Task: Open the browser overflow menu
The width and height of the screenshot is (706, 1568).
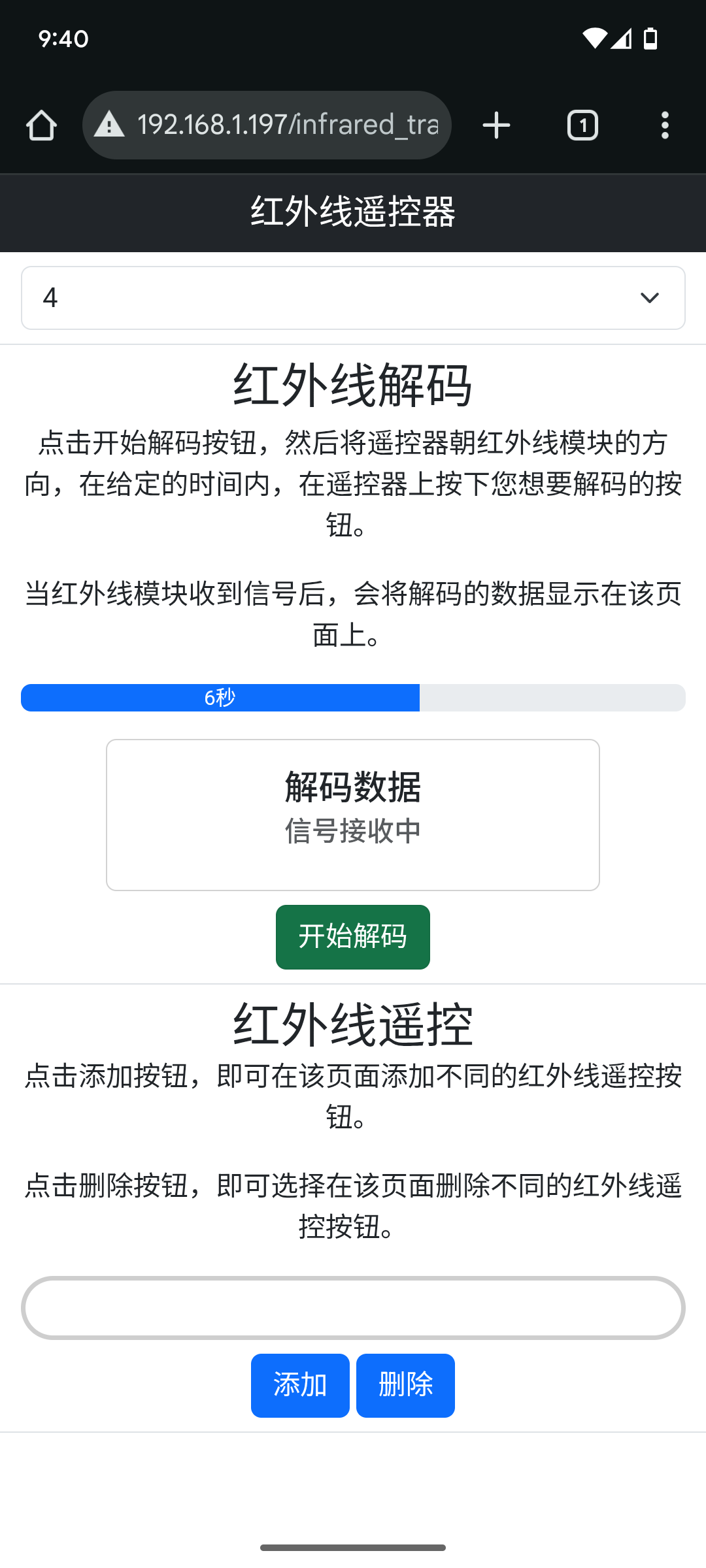Action: (665, 125)
